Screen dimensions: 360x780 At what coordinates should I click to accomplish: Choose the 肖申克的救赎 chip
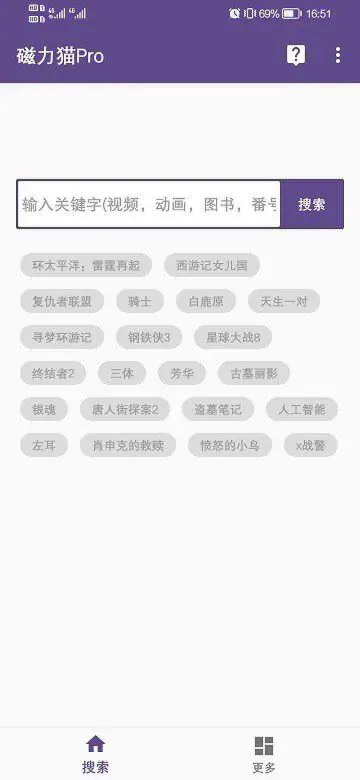[128, 446]
